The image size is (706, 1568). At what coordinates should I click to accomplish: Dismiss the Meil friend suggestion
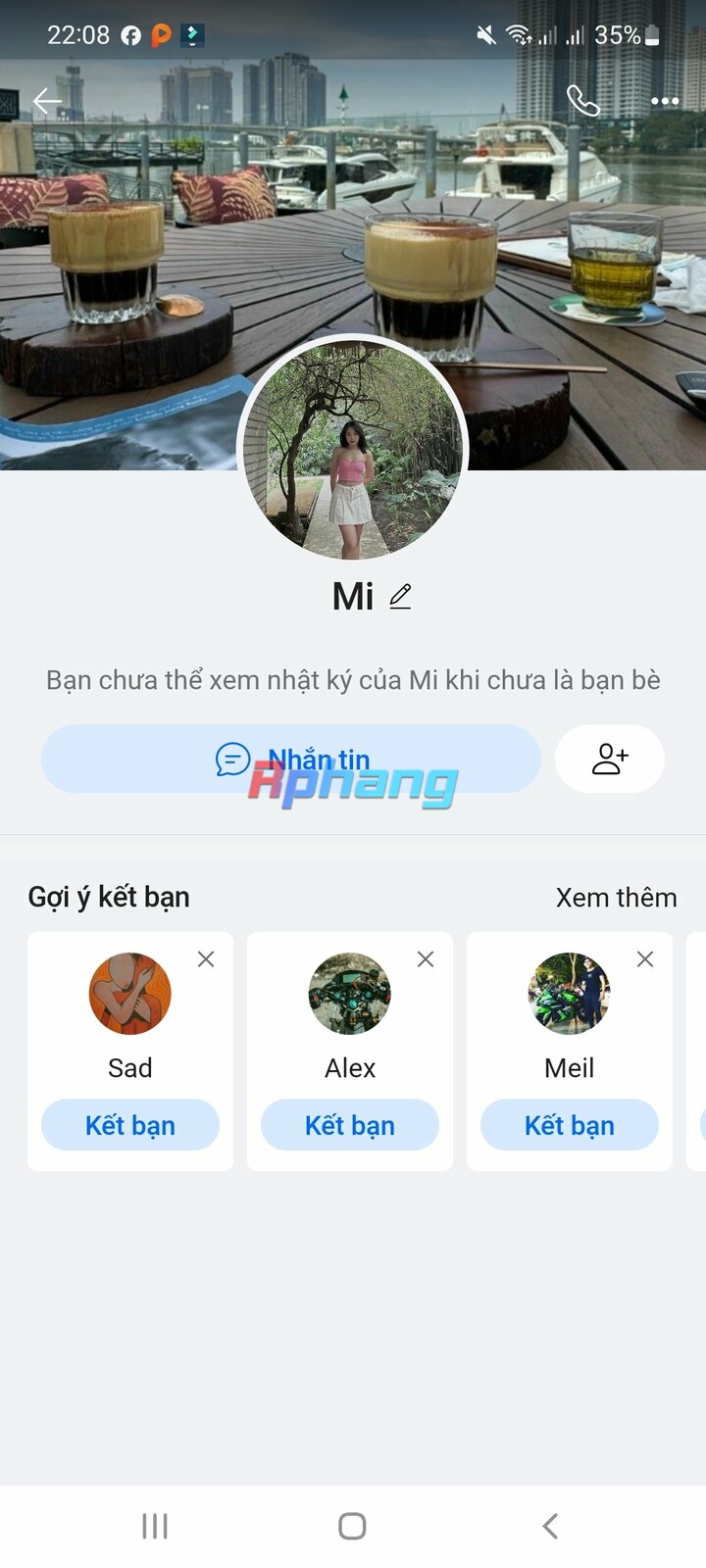[x=645, y=959]
